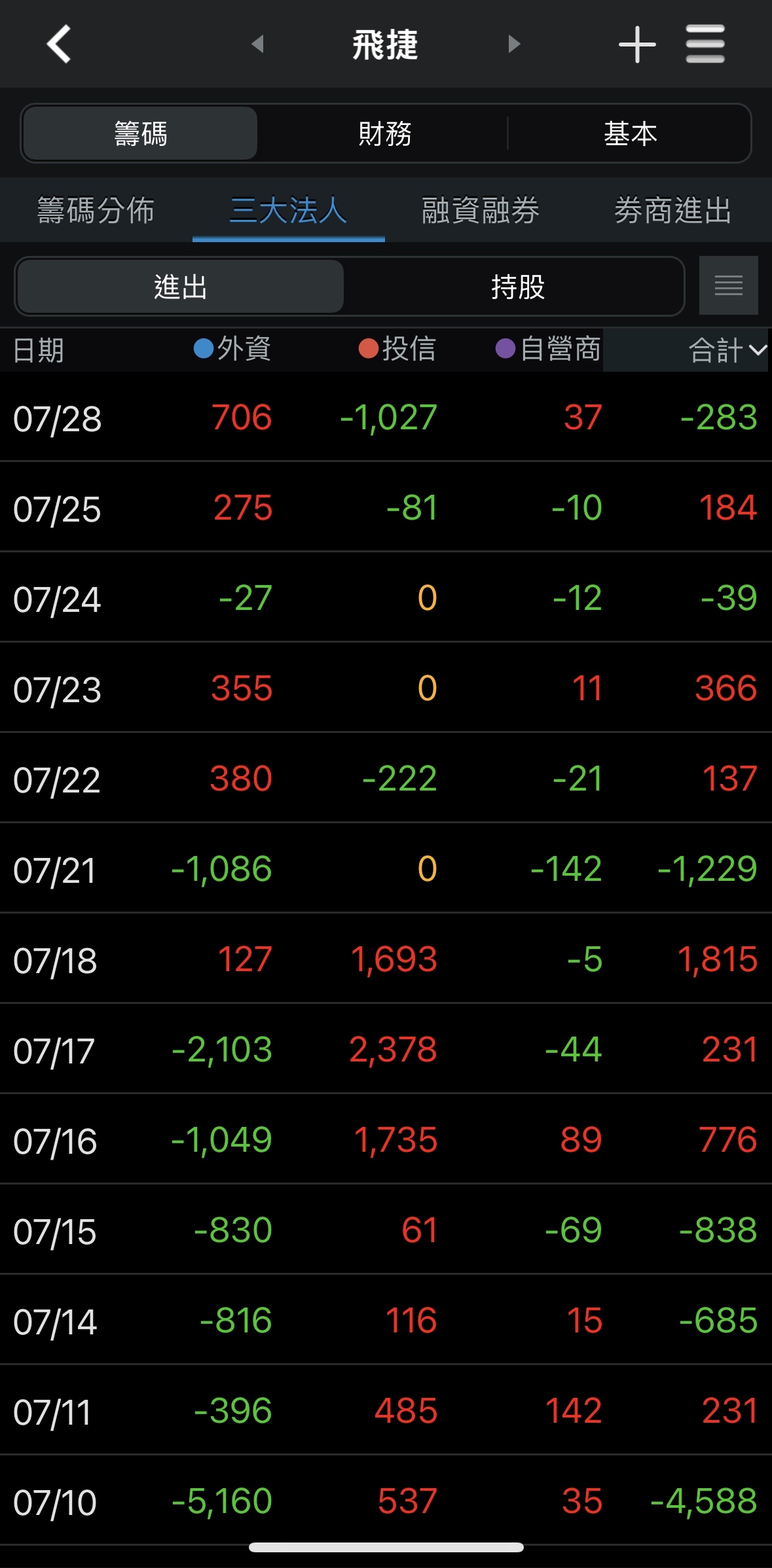Open the 券商進出 tab
Viewport: 772px width, 1568px height.
point(672,211)
